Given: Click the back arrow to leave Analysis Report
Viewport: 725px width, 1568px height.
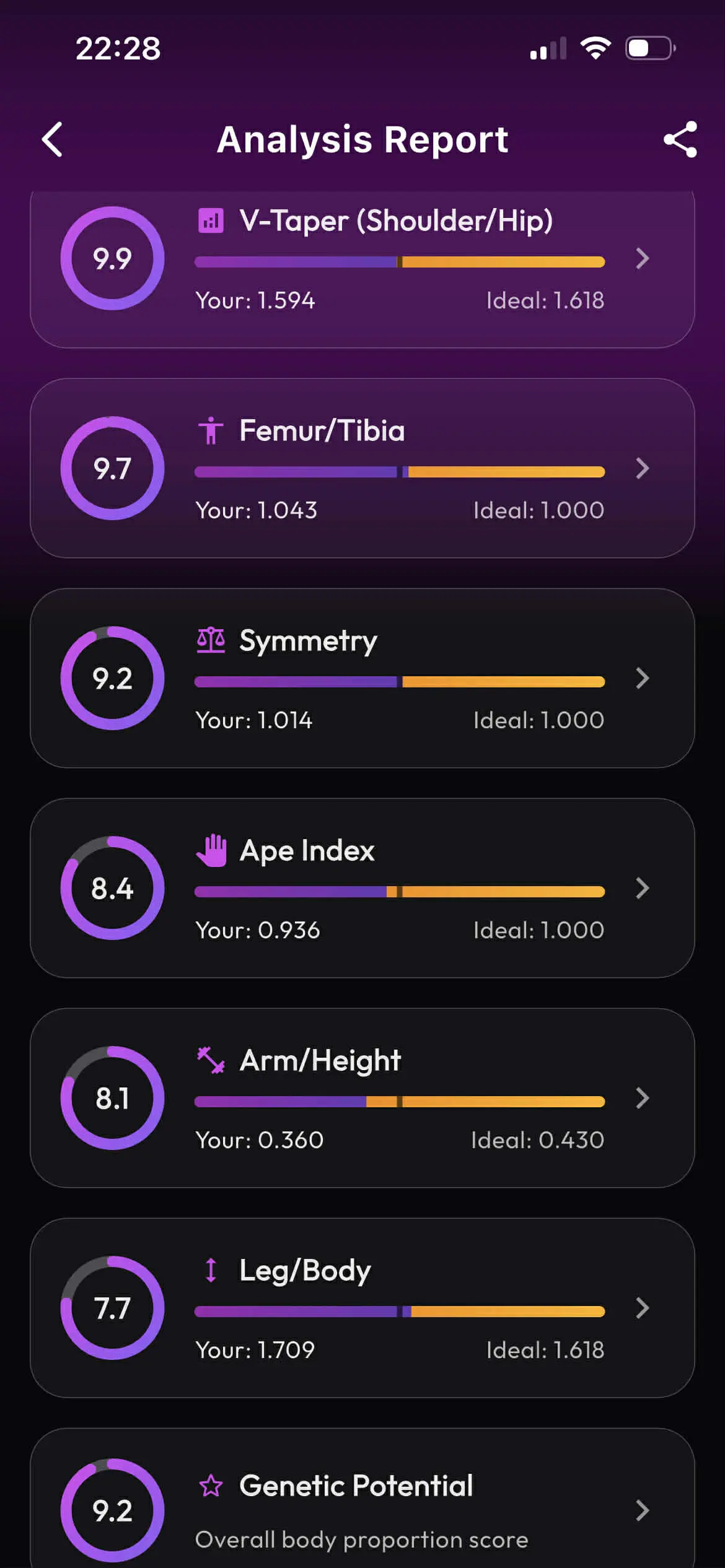Looking at the screenshot, I should tap(52, 140).
